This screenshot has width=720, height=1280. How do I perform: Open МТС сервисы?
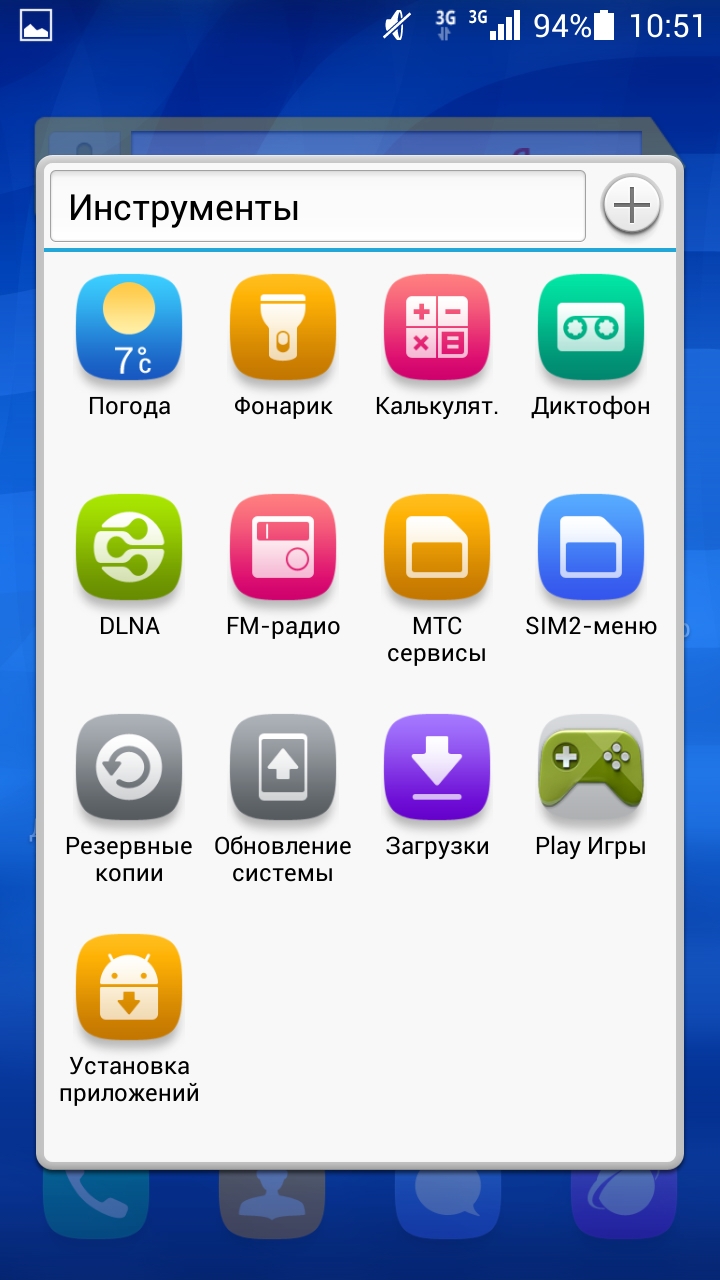(x=437, y=547)
